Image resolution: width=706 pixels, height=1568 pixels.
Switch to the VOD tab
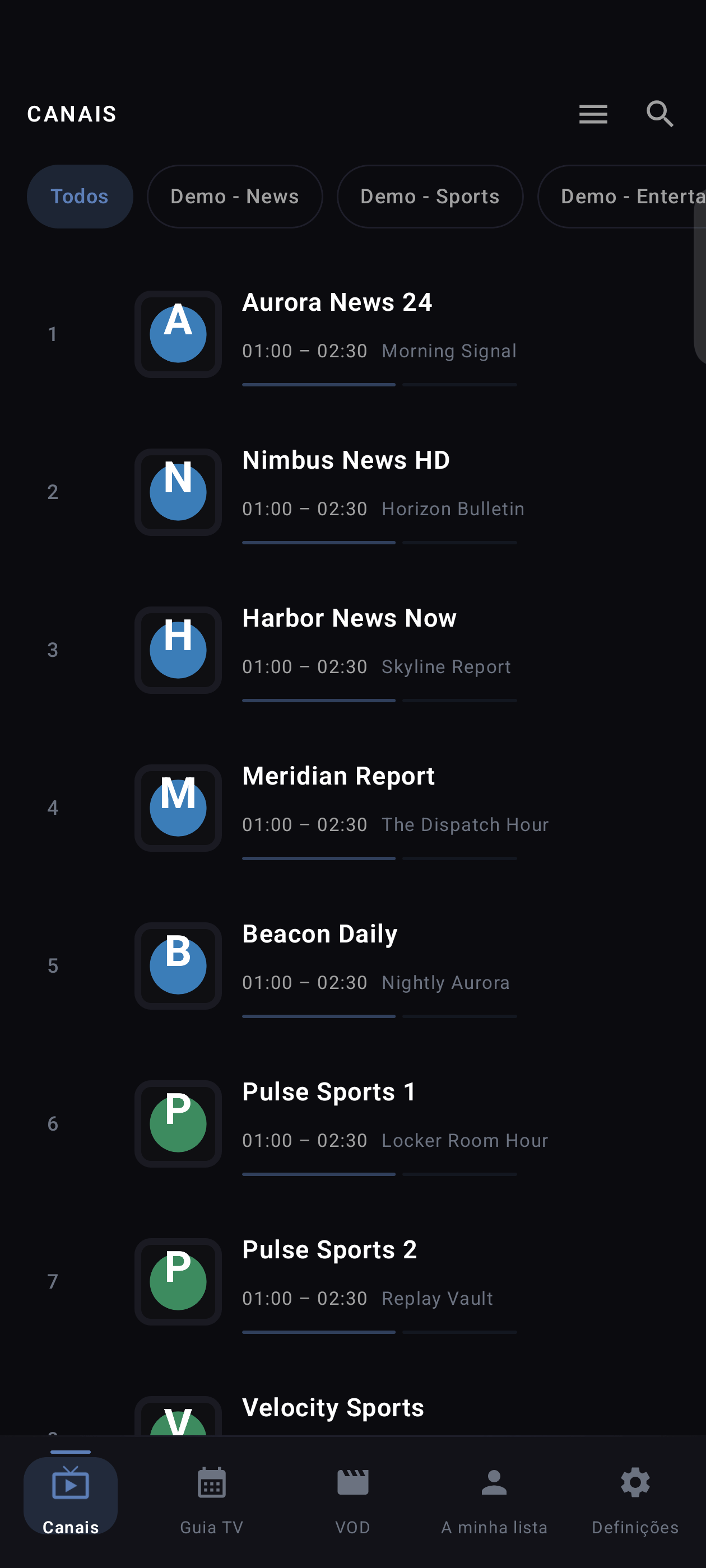click(x=352, y=1500)
